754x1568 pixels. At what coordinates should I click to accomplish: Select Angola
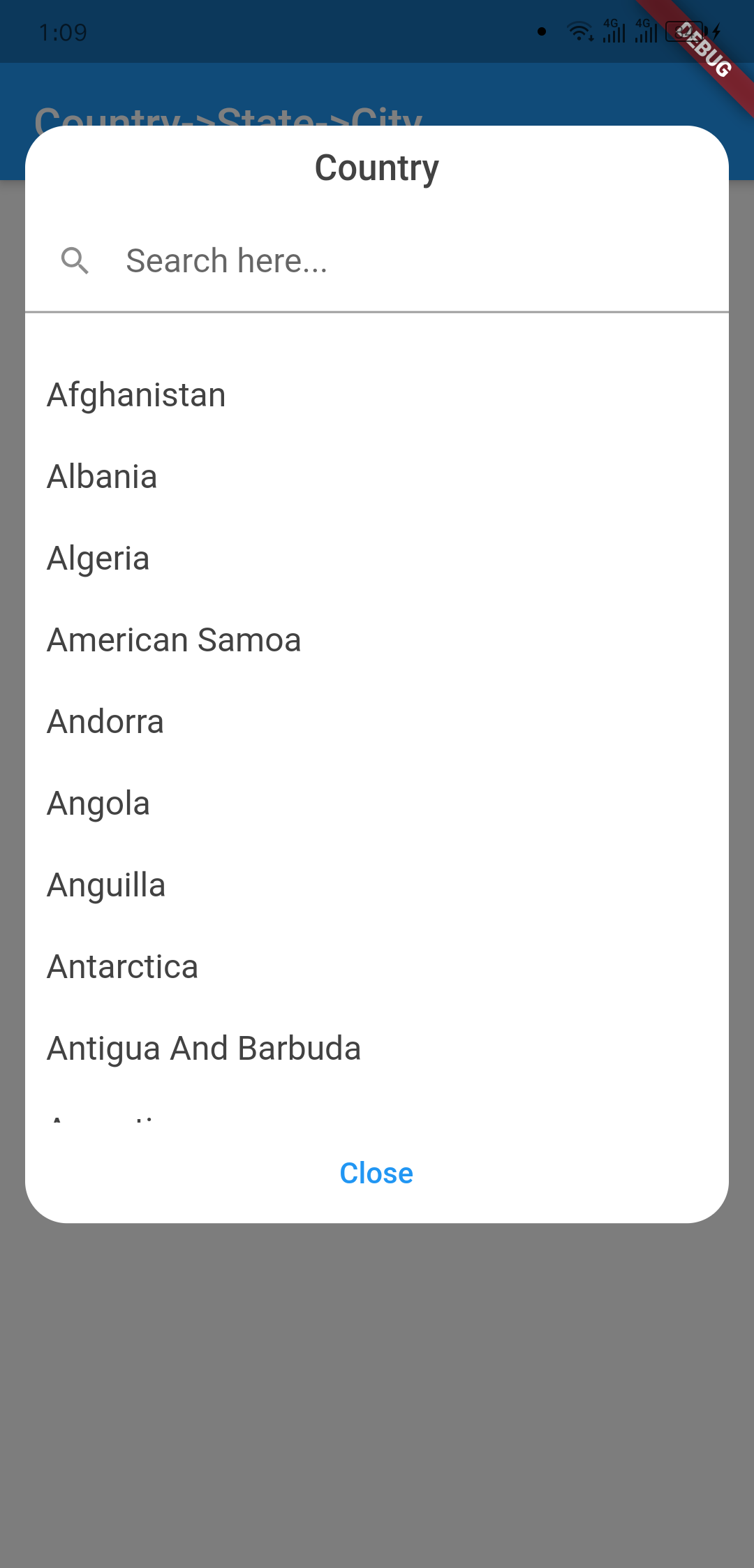click(x=98, y=804)
